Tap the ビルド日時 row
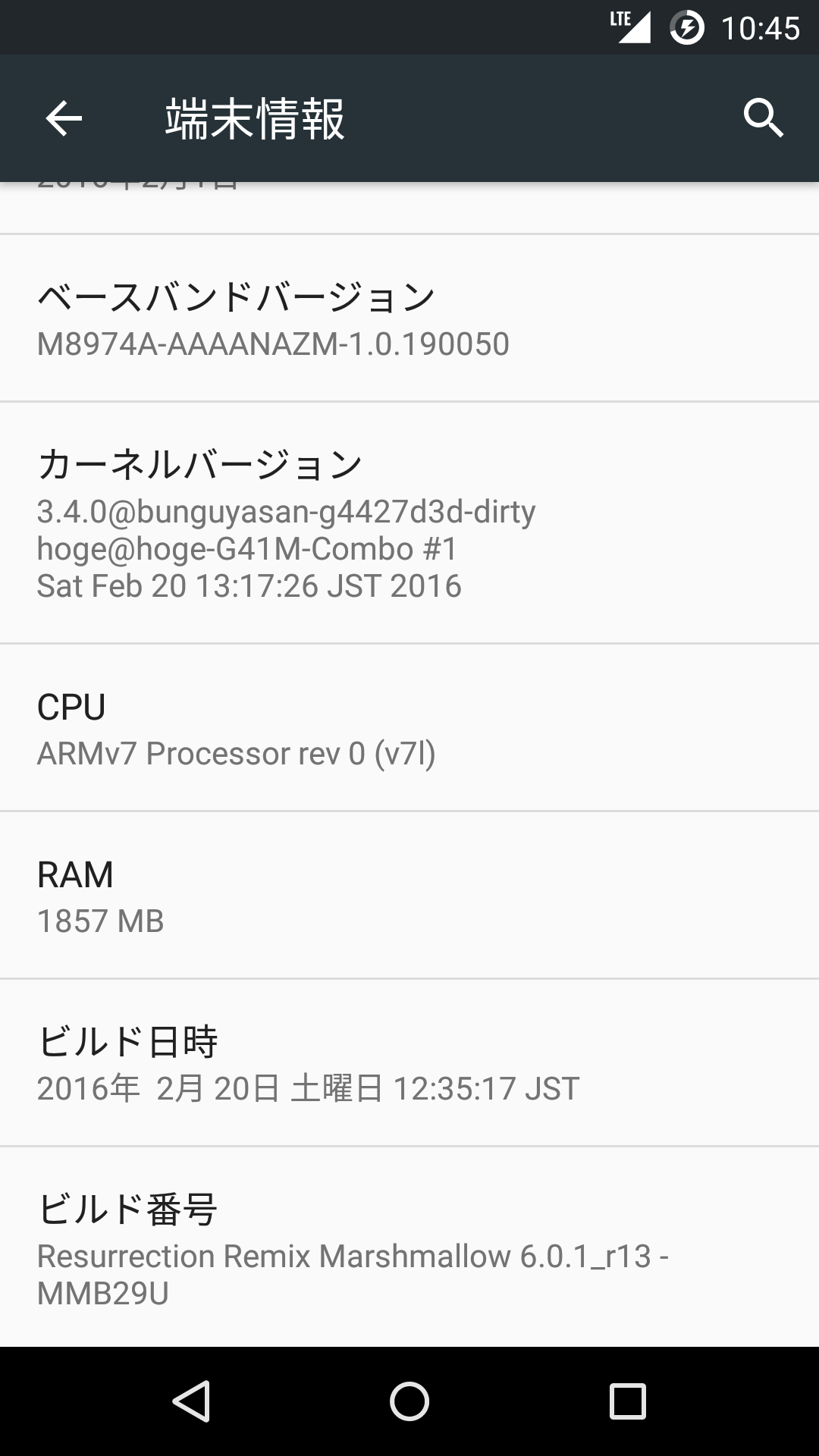 point(409,1063)
